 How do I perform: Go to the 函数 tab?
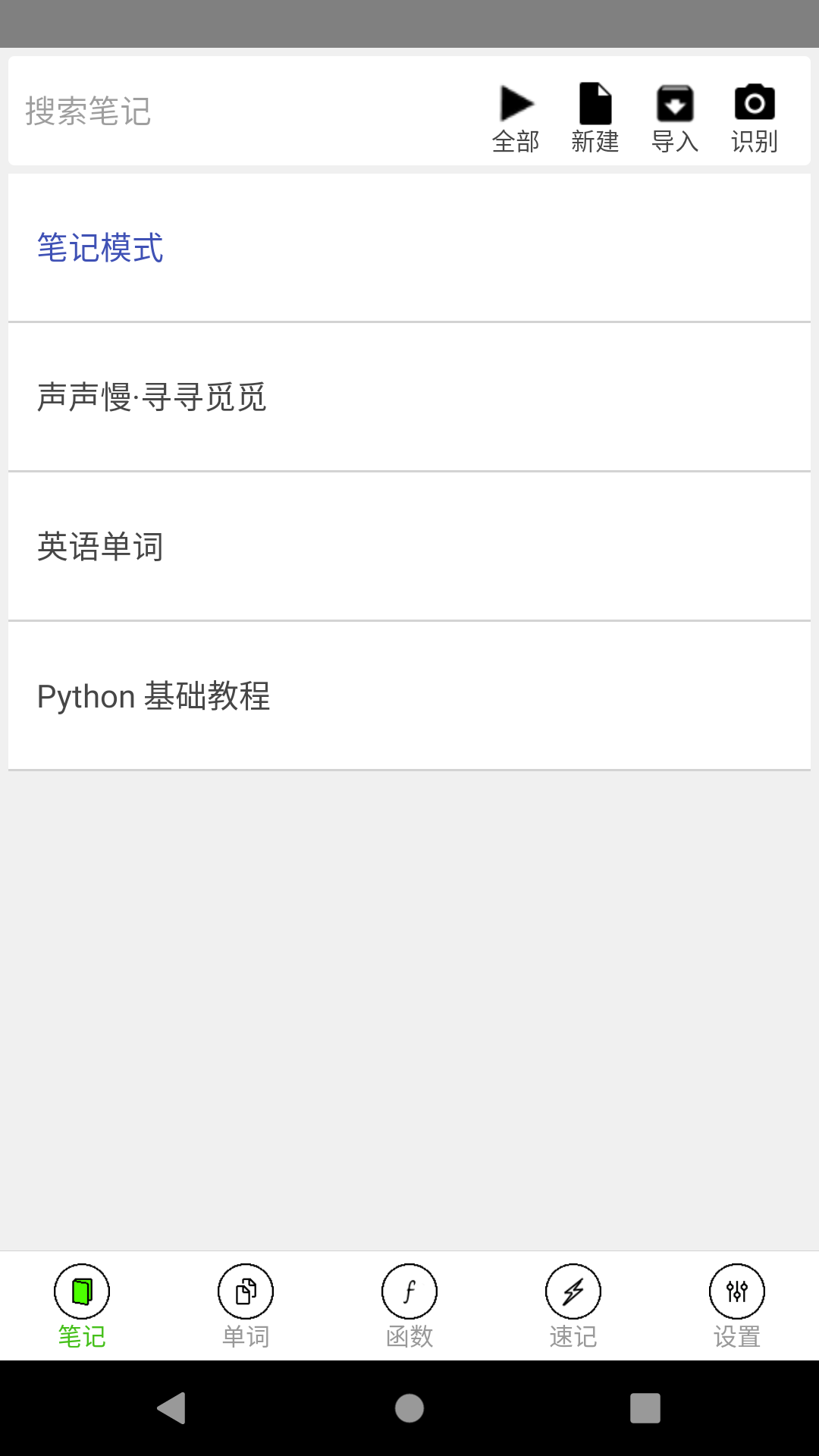coord(409,1306)
